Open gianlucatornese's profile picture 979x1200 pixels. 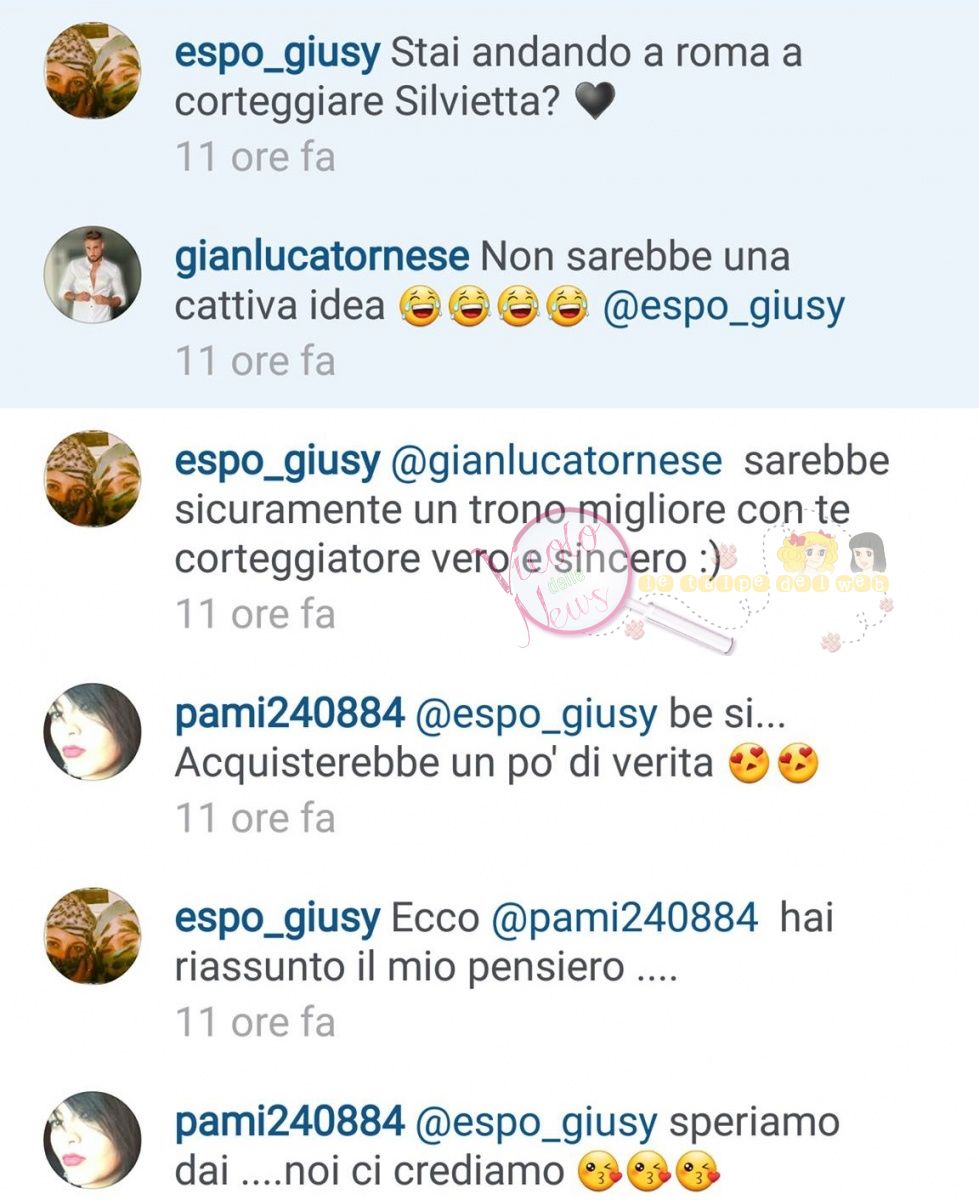[92, 274]
